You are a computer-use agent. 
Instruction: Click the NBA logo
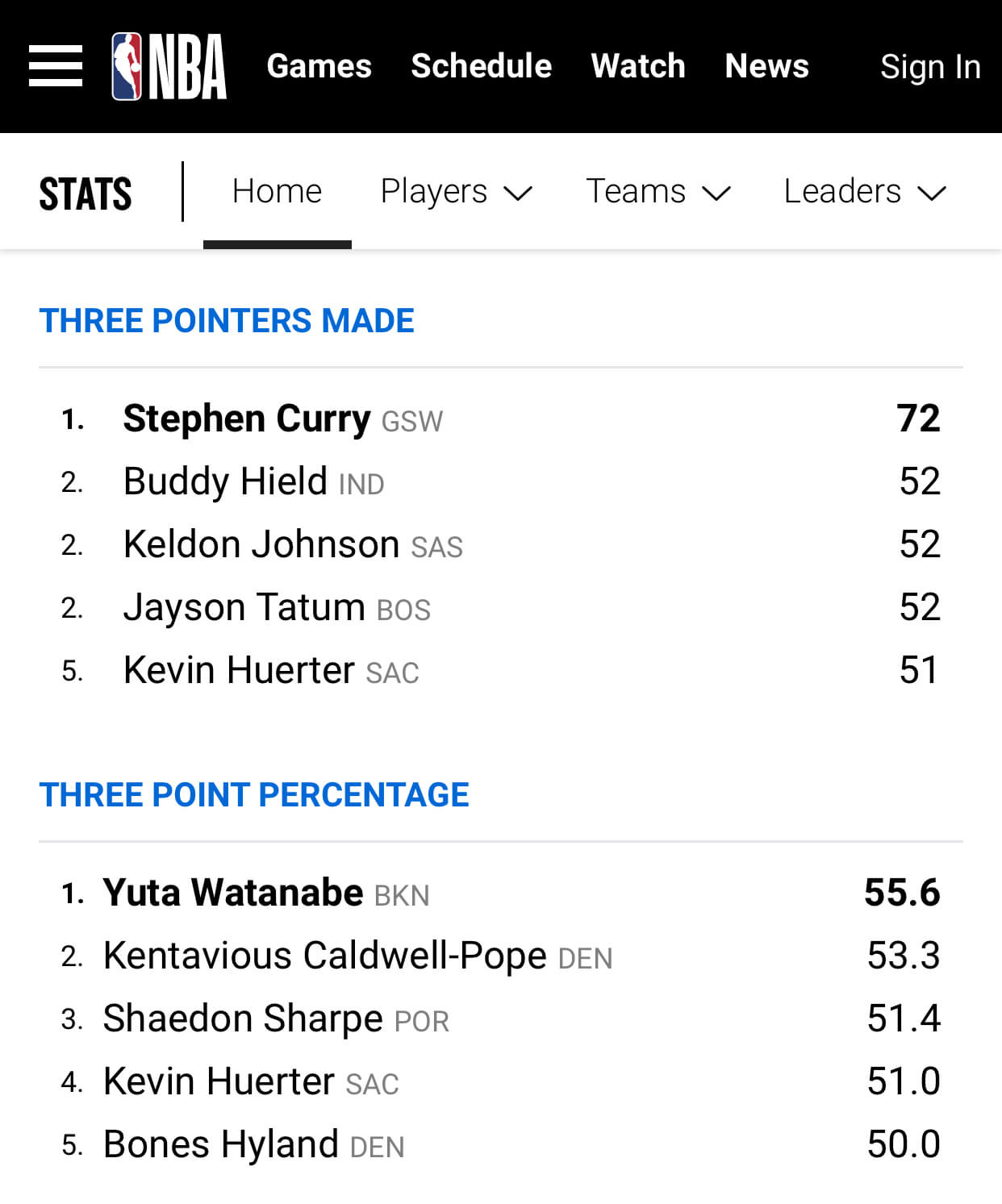click(167, 66)
